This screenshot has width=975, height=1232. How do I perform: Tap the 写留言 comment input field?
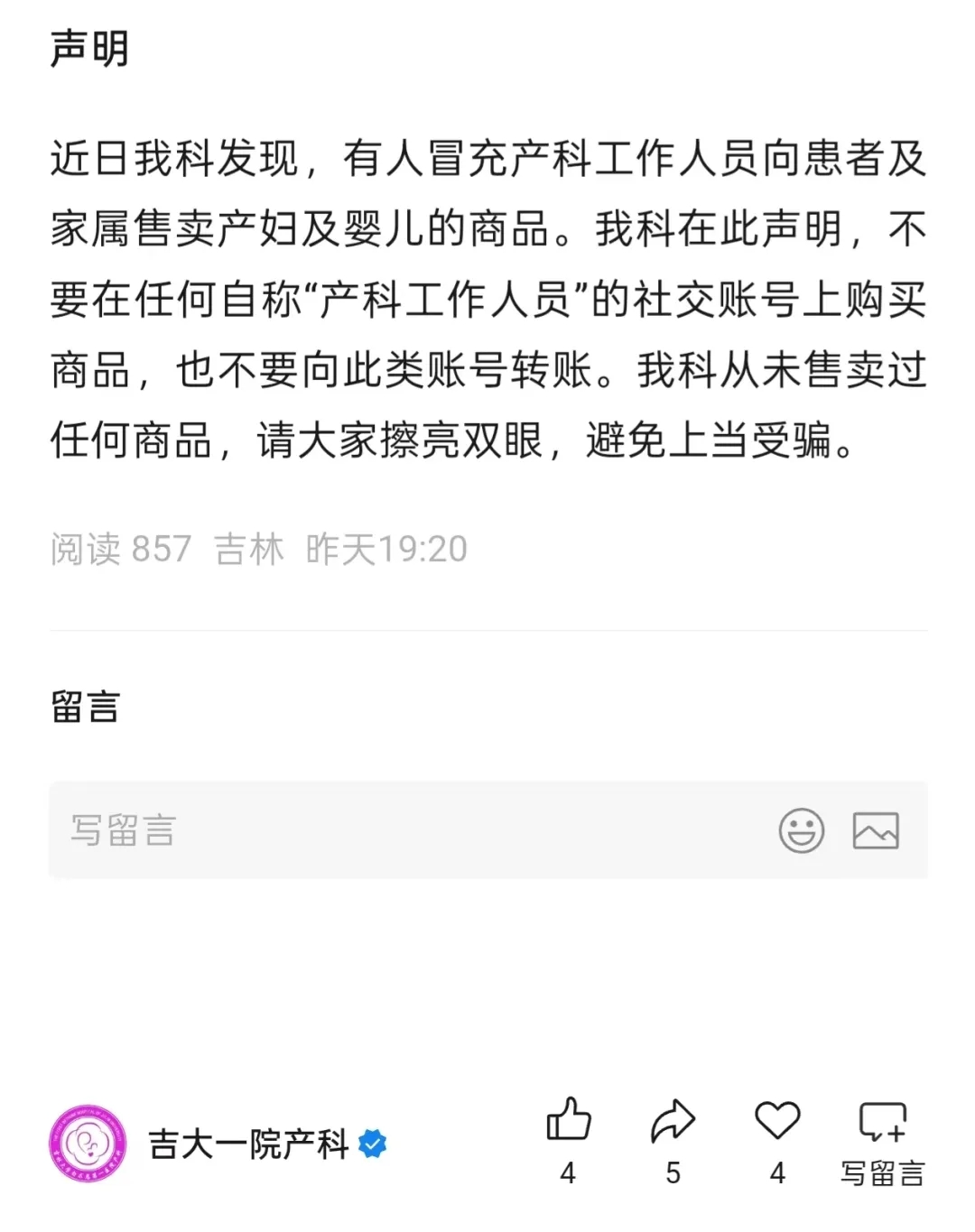click(397, 830)
